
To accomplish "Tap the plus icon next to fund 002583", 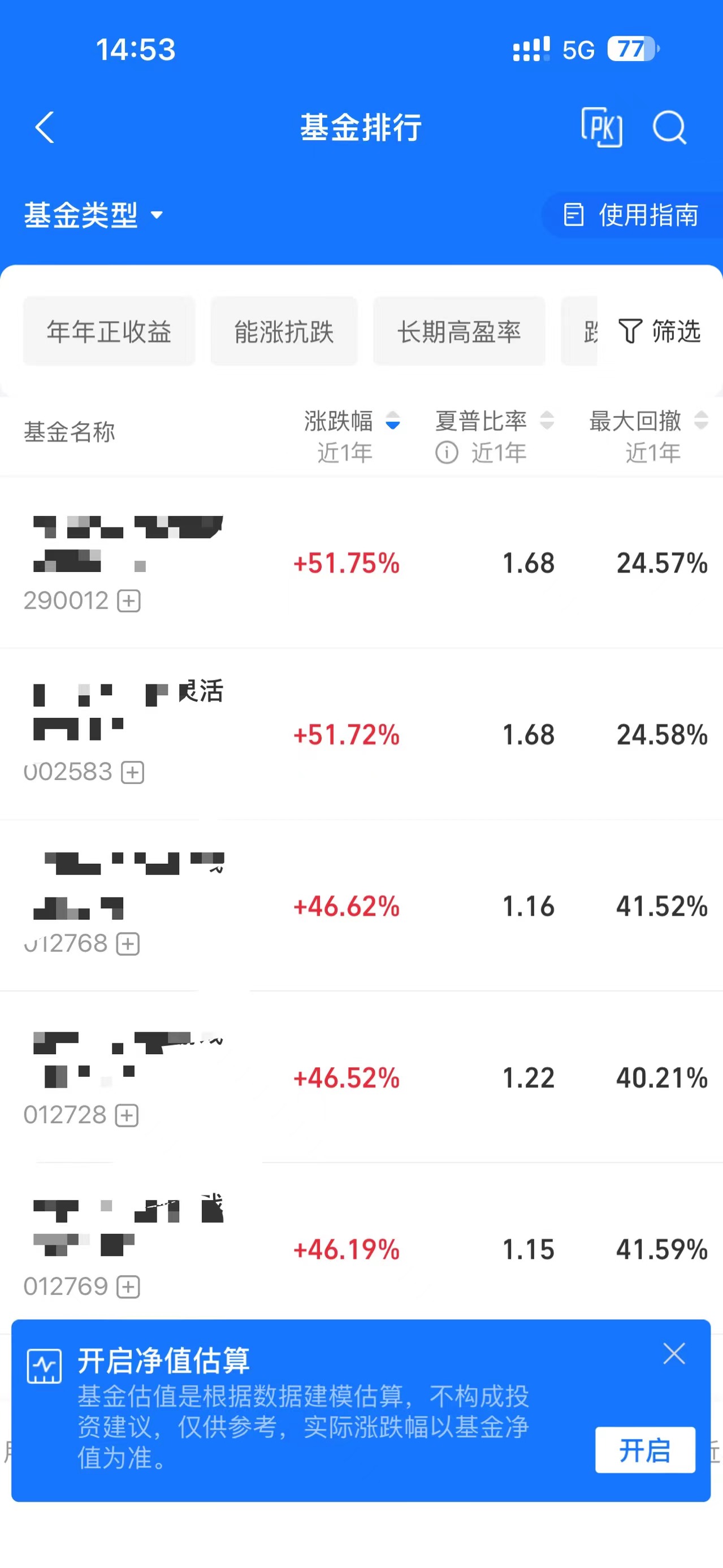I will (132, 773).
